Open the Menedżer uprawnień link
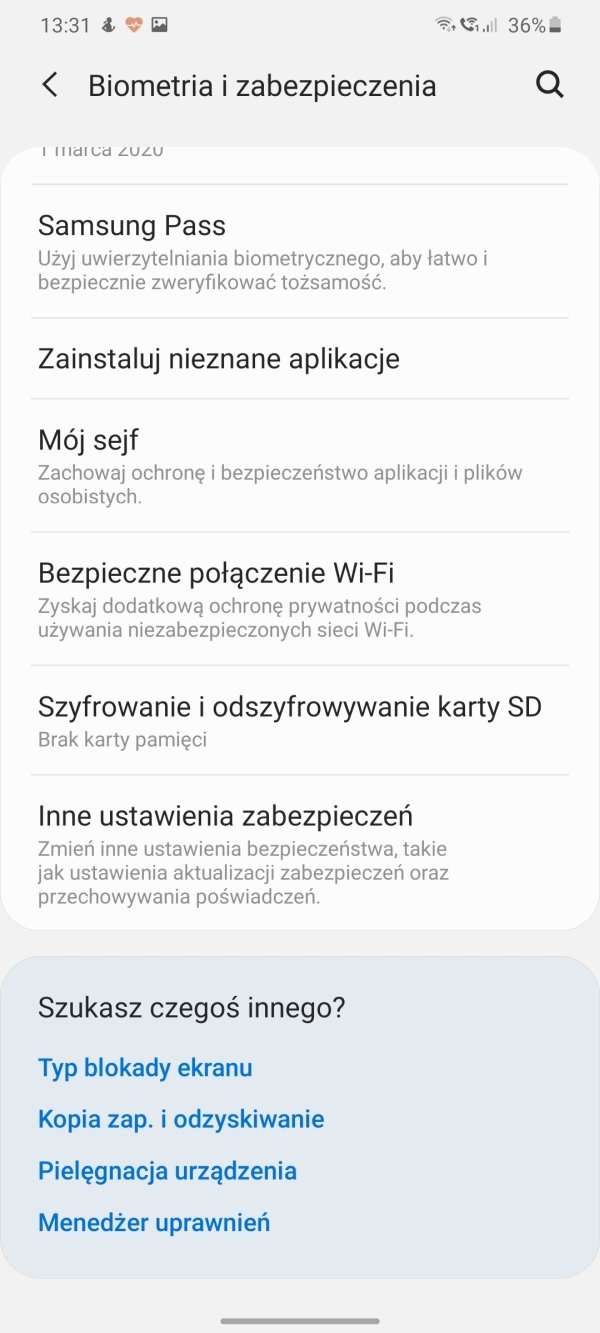The height and width of the screenshot is (1333, 600). (154, 1222)
